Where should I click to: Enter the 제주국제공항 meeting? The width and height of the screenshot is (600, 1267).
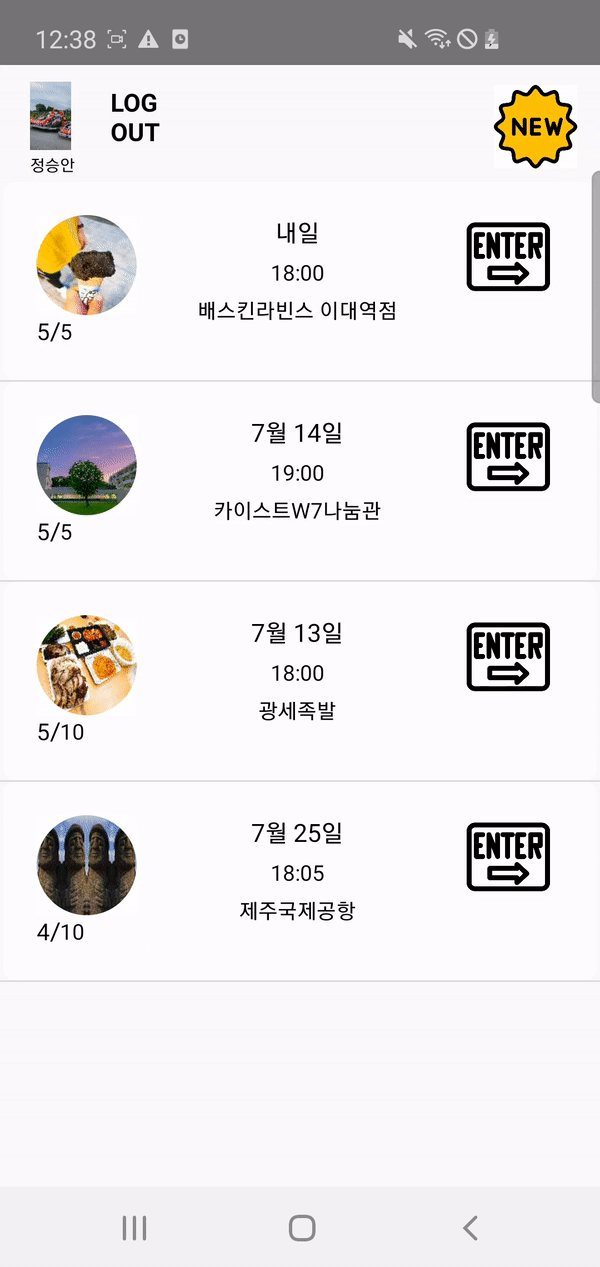pos(508,856)
